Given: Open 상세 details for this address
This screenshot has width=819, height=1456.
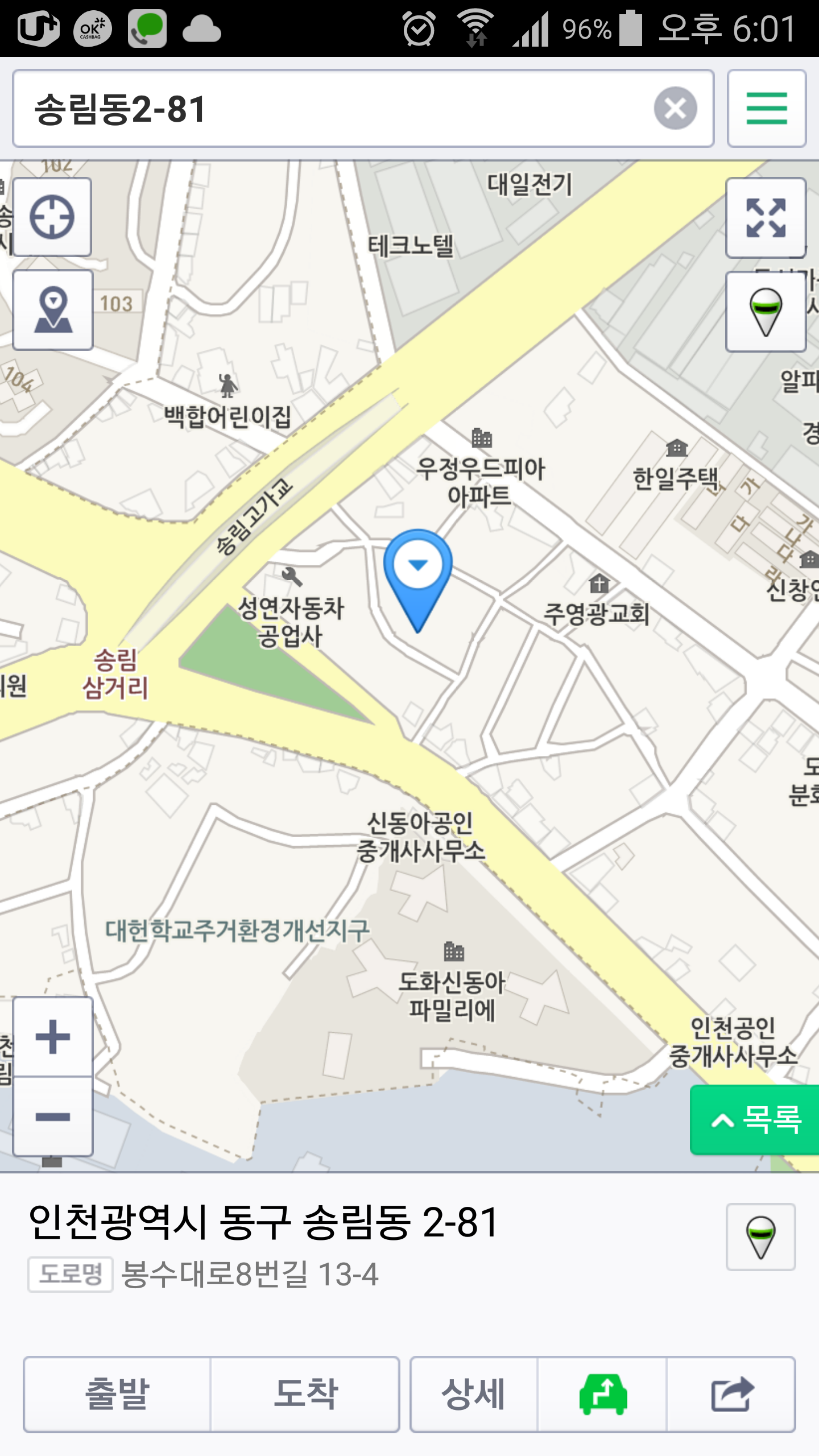Looking at the screenshot, I should [x=474, y=1394].
